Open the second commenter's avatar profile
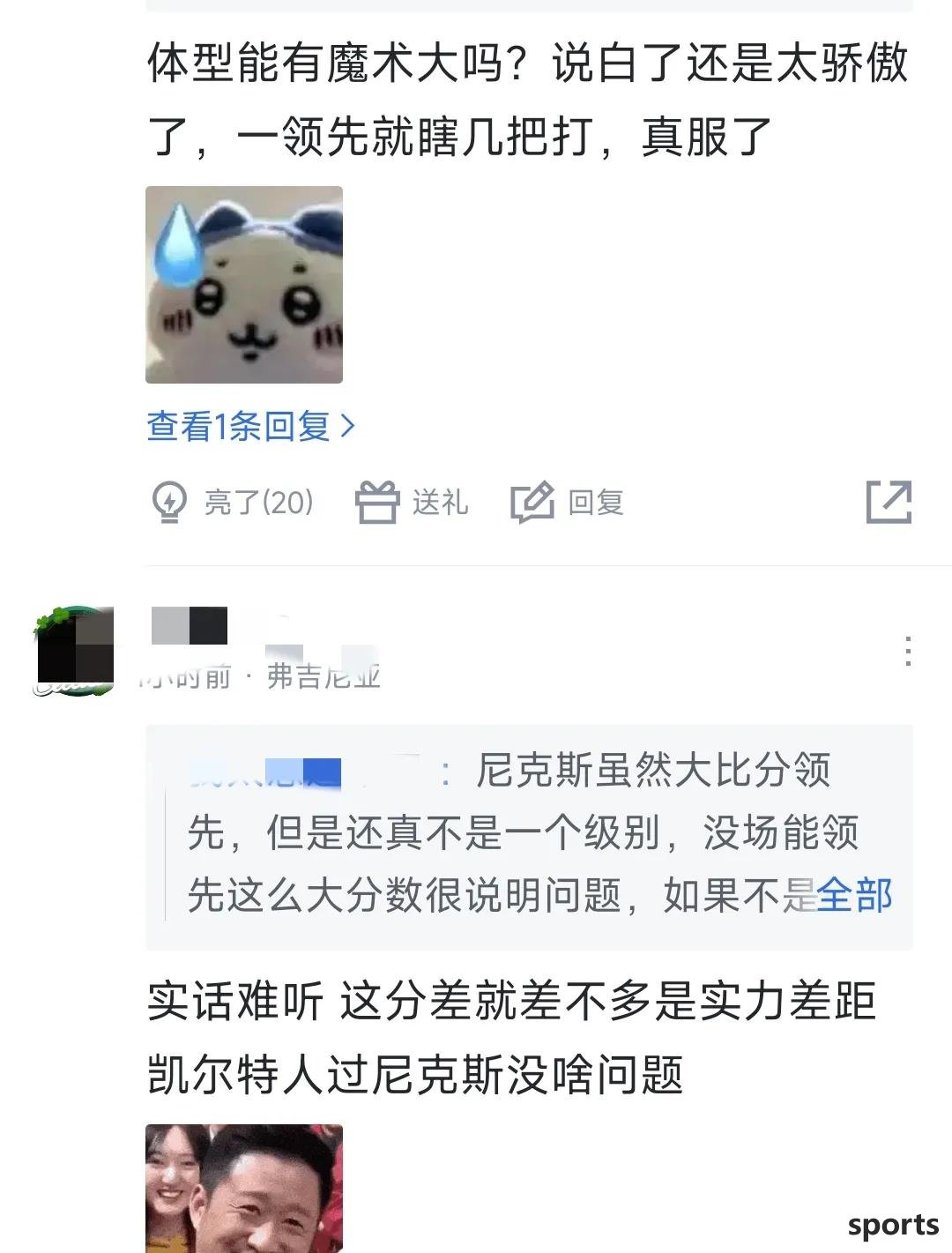The height and width of the screenshot is (1253, 952). pyautogui.click(x=76, y=652)
